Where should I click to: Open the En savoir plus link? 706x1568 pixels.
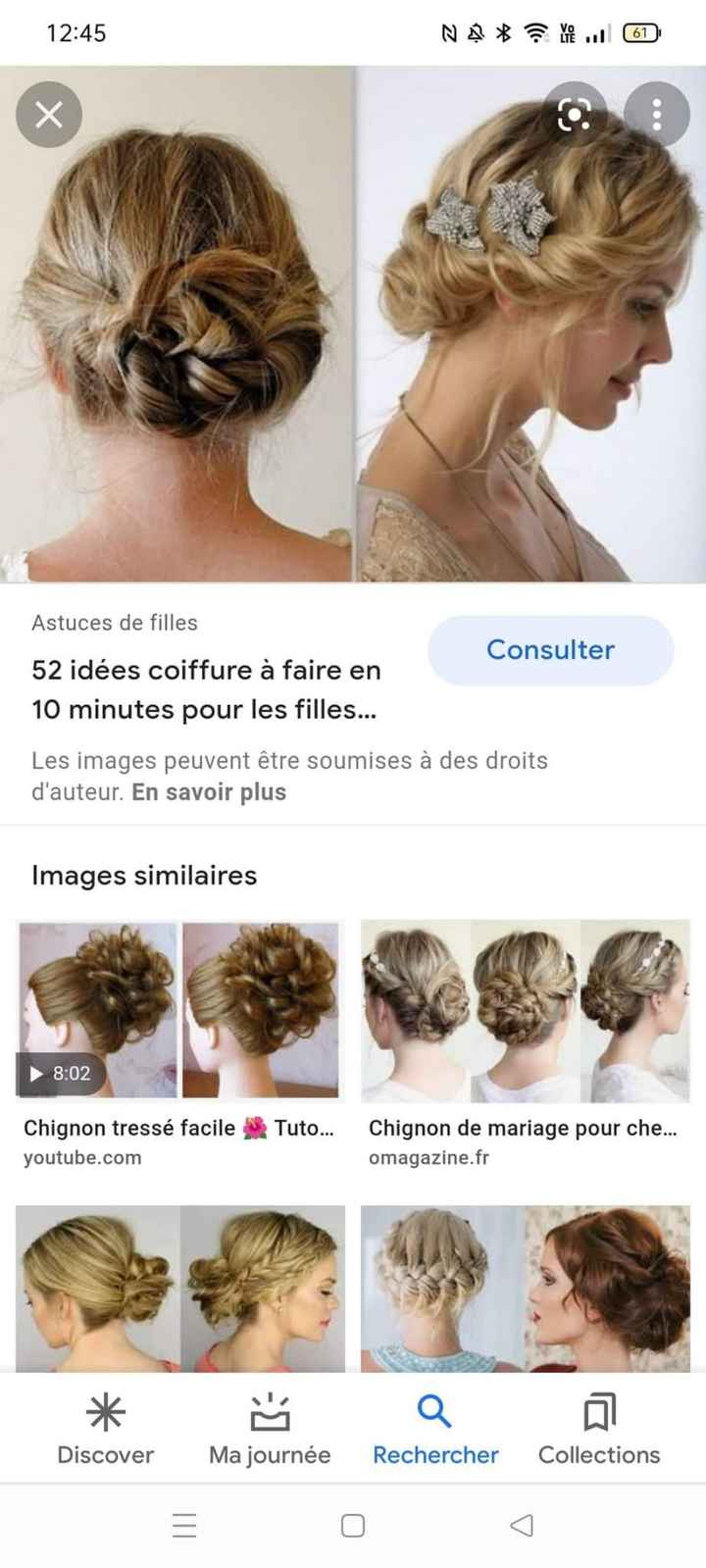tap(210, 791)
